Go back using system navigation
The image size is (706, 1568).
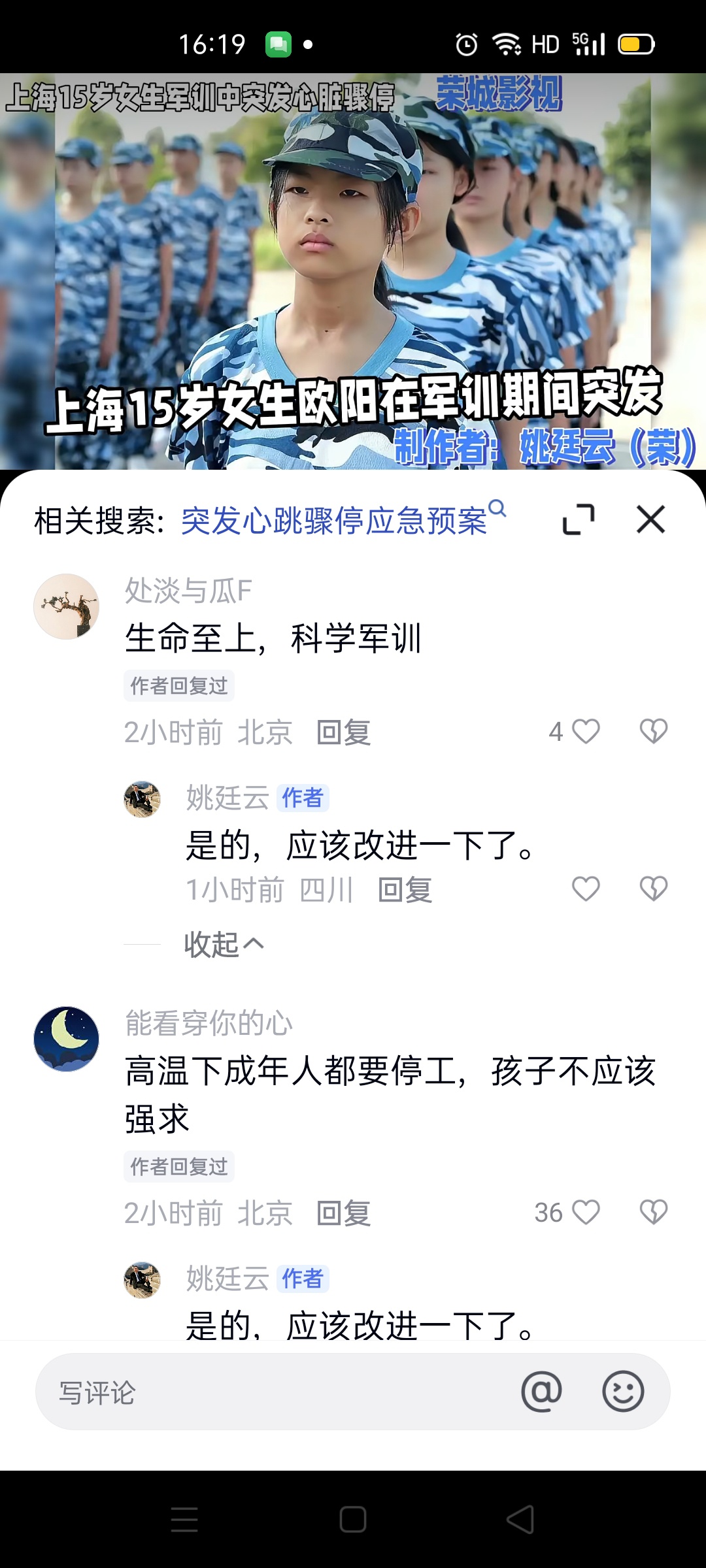click(520, 1519)
